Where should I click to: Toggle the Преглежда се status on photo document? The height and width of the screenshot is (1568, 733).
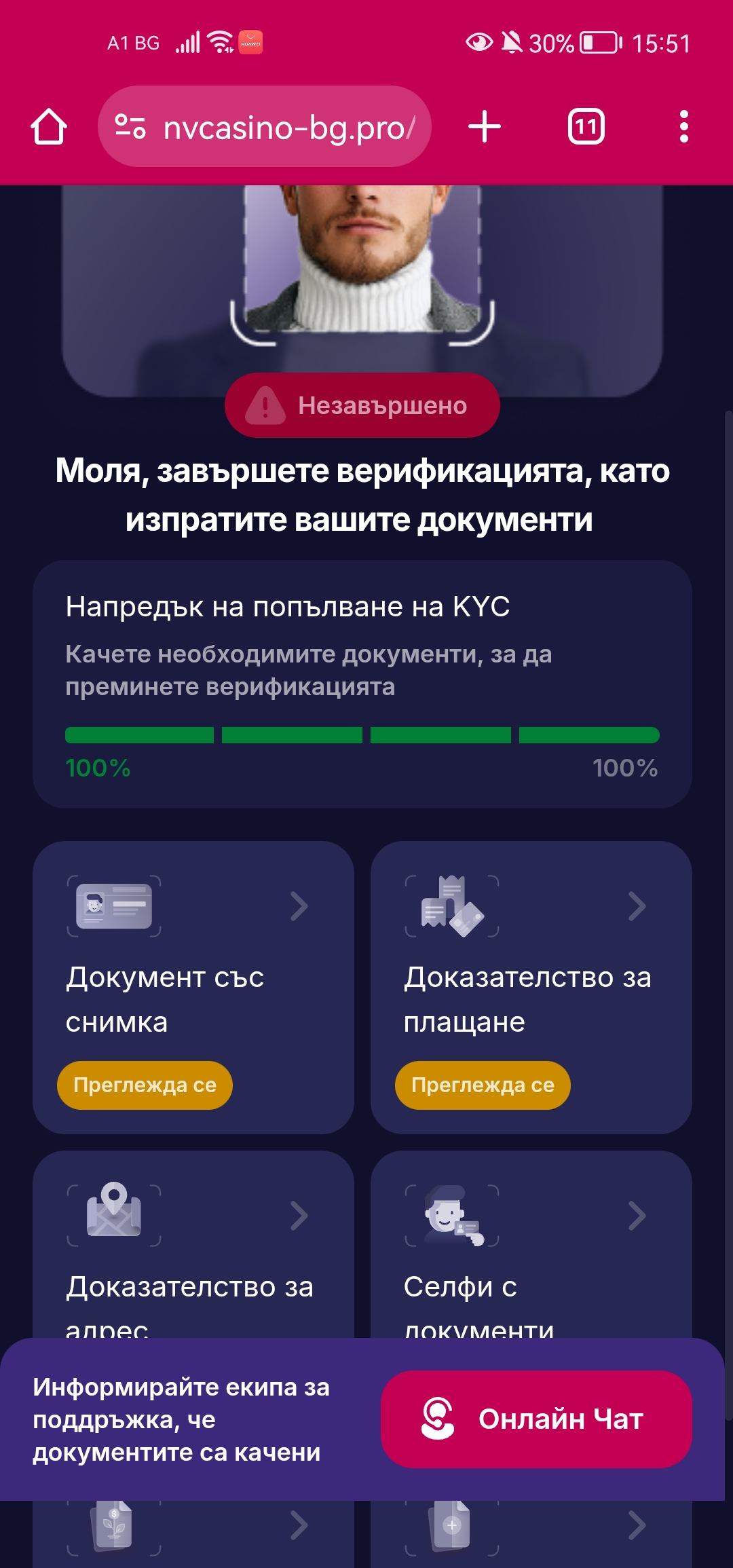145,1085
